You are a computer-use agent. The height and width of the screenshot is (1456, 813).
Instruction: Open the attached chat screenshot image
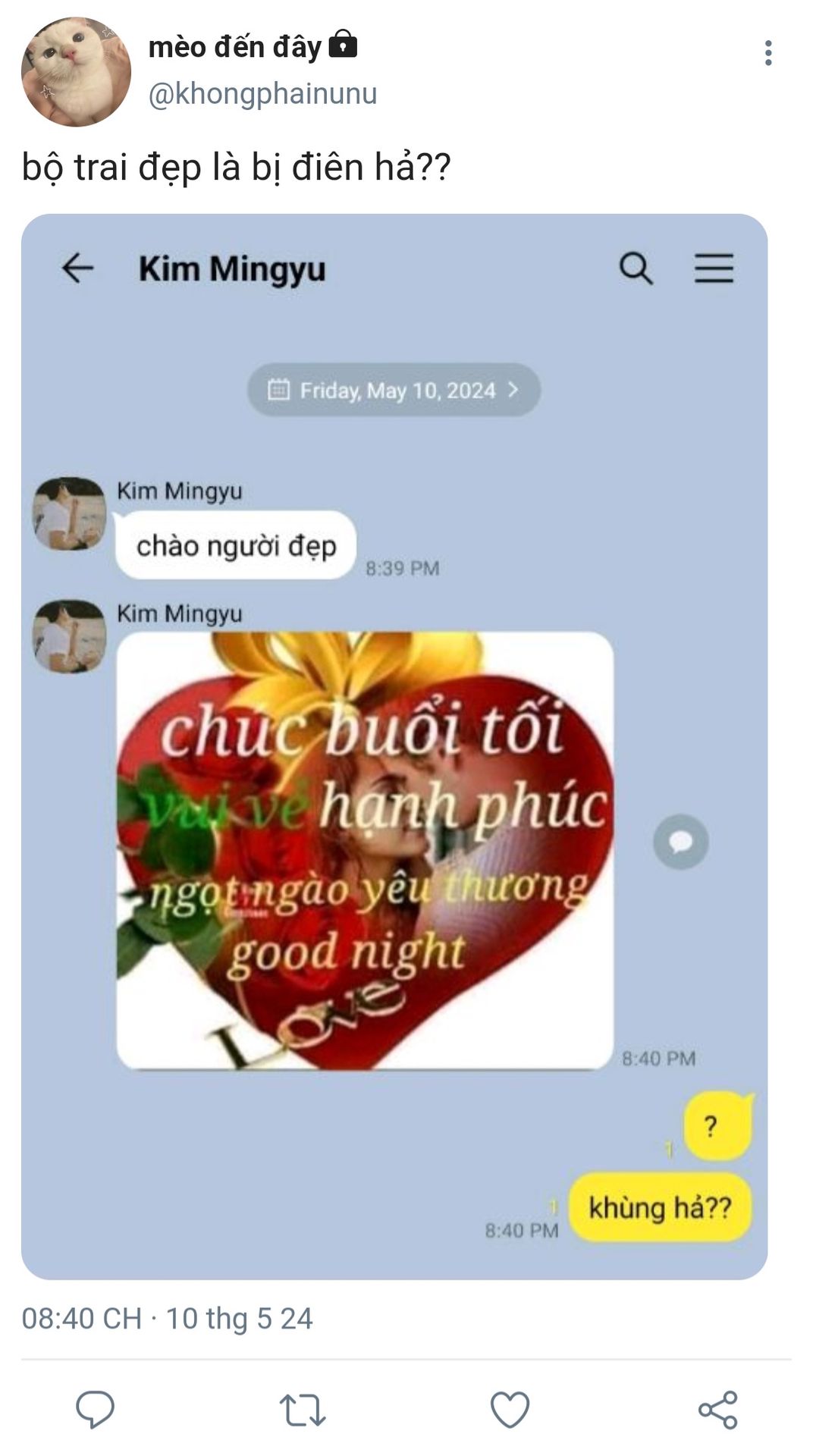(394, 747)
